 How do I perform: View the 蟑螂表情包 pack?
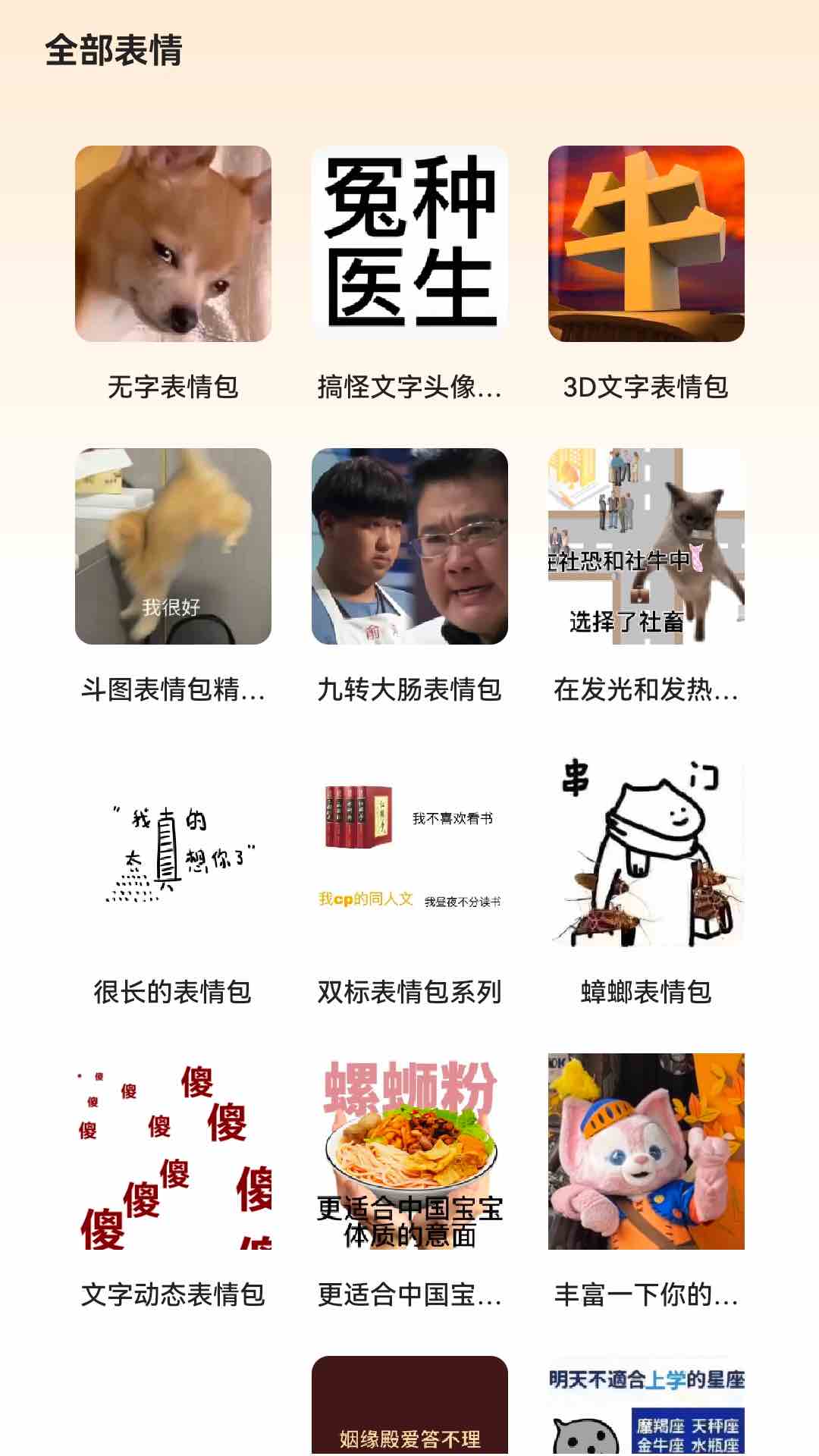646,849
